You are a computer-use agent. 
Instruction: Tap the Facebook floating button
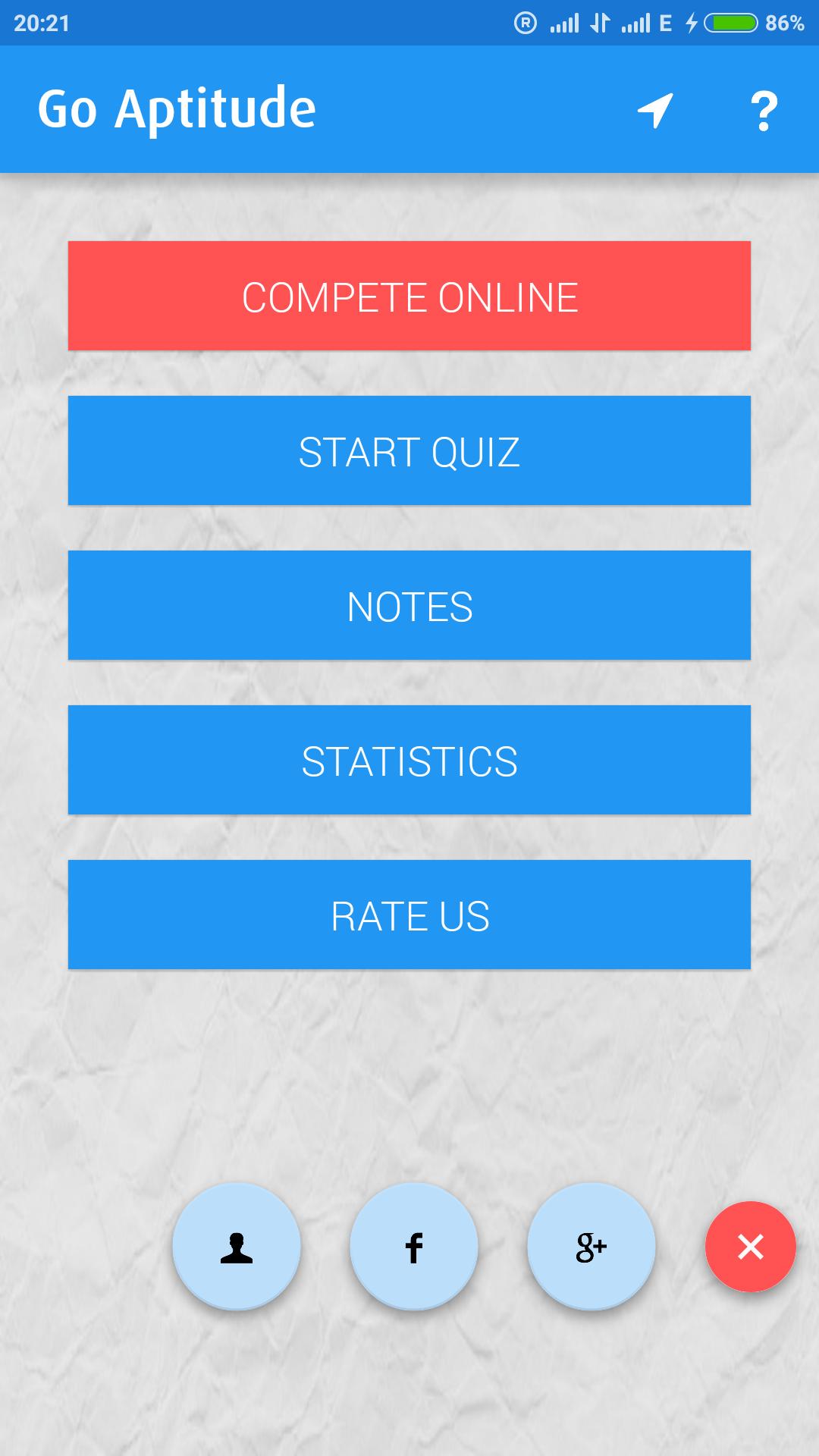click(414, 1247)
